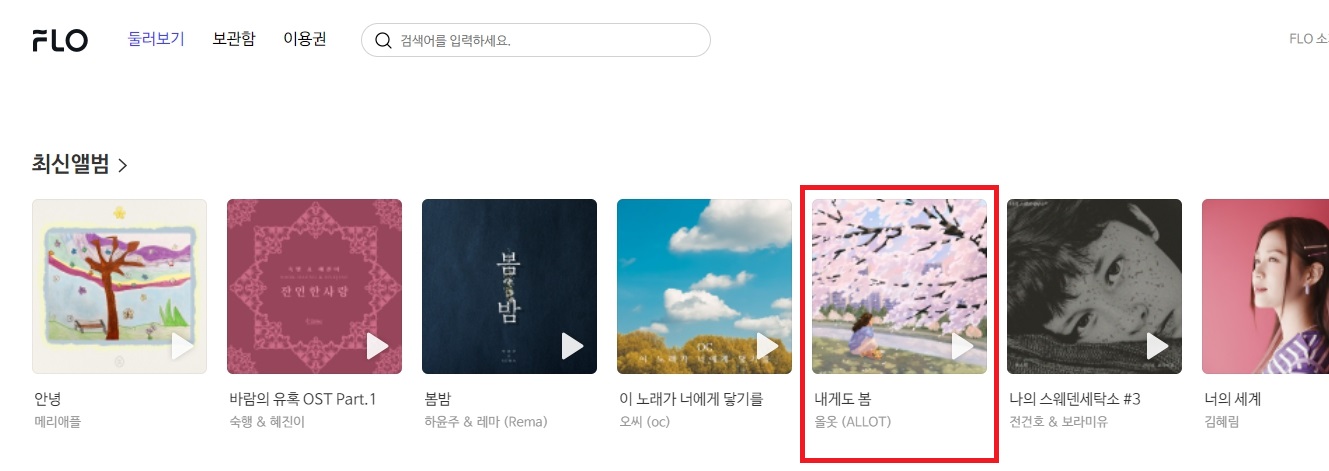Open the FLO 소개 link

pyautogui.click(x=1308, y=40)
